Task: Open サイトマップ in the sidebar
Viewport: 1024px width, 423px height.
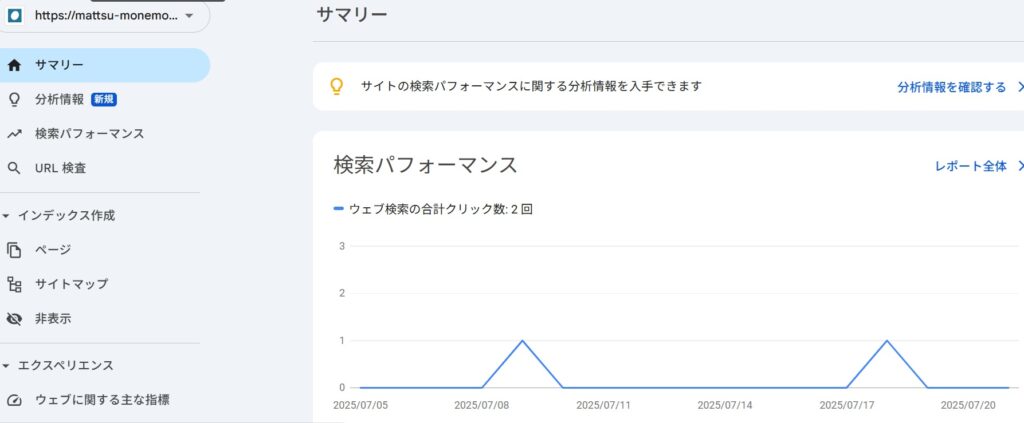Action: (x=71, y=284)
